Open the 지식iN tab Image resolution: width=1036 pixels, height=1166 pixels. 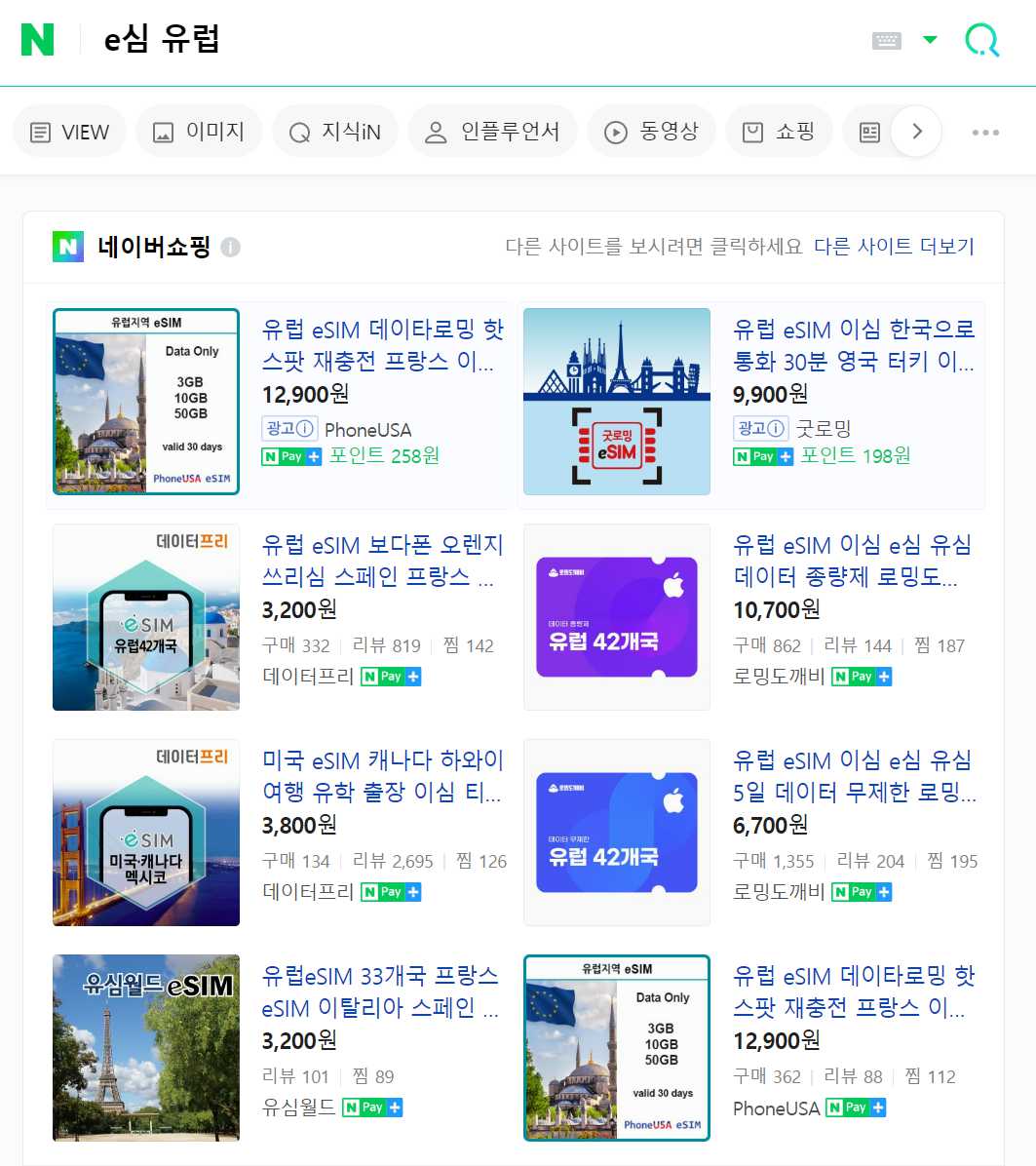pos(335,130)
